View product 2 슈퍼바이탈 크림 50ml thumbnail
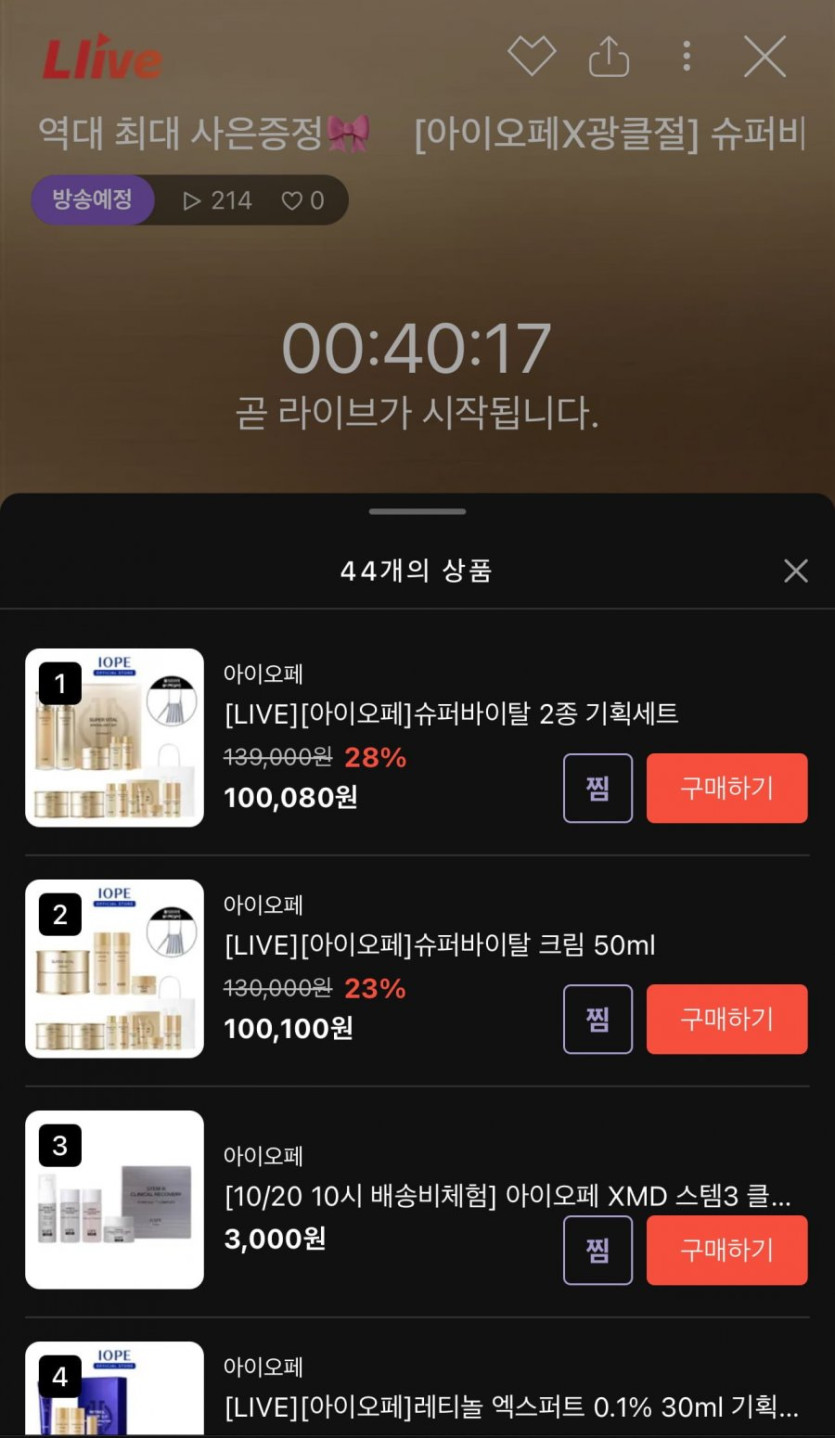835x1438 pixels. (x=114, y=969)
